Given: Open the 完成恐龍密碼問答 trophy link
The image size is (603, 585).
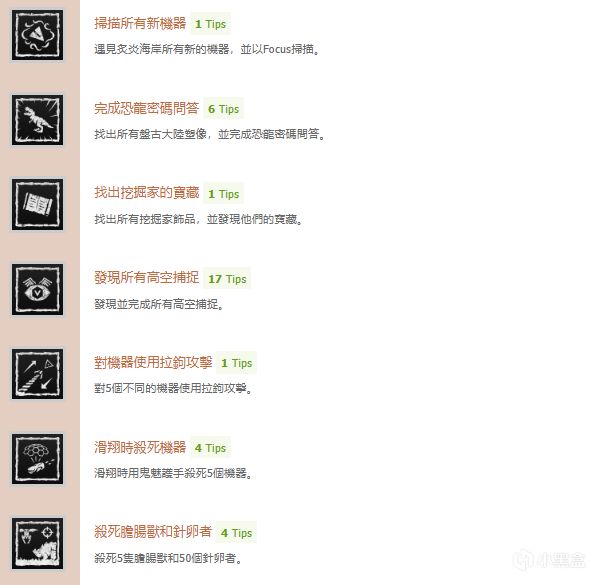Looking at the screenshot, I should (147, 108).
